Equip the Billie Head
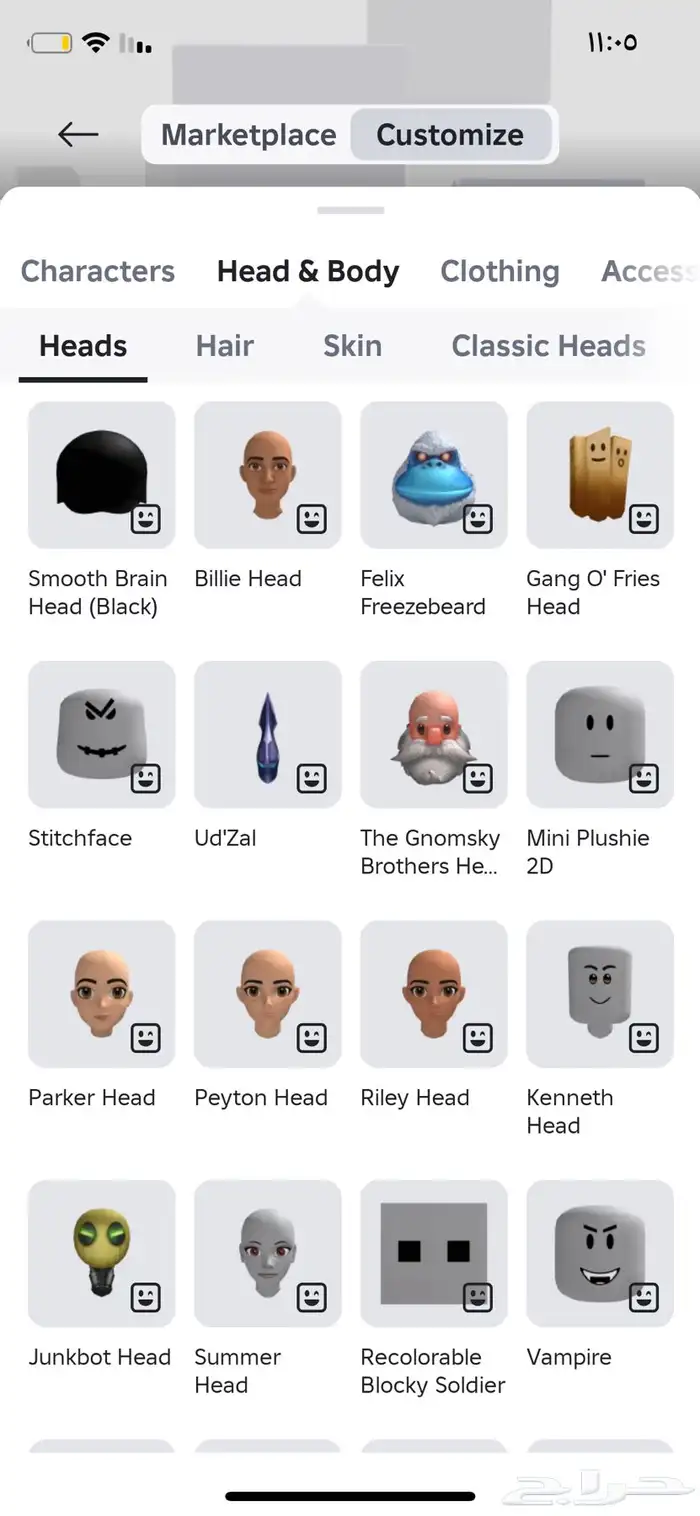This screenshot has width=700, height=1516. pyautogui.click(x=267, y=476)
